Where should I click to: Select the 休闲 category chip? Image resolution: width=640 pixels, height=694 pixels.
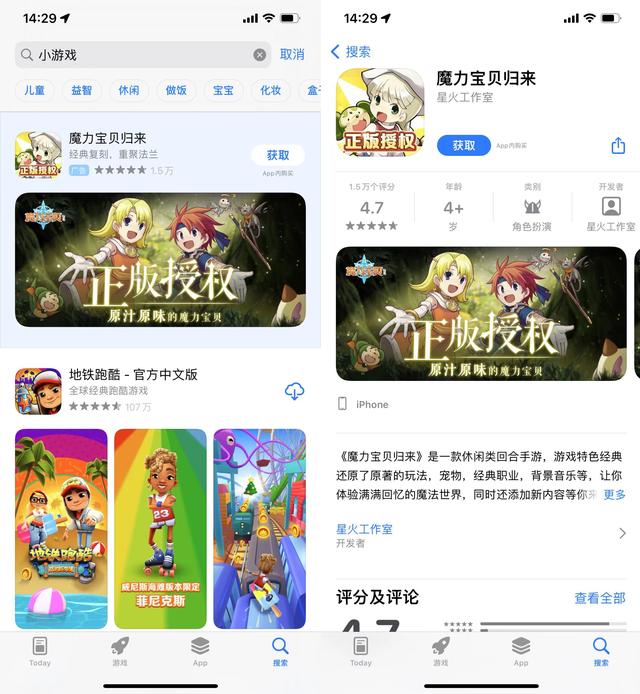[129, 90]
